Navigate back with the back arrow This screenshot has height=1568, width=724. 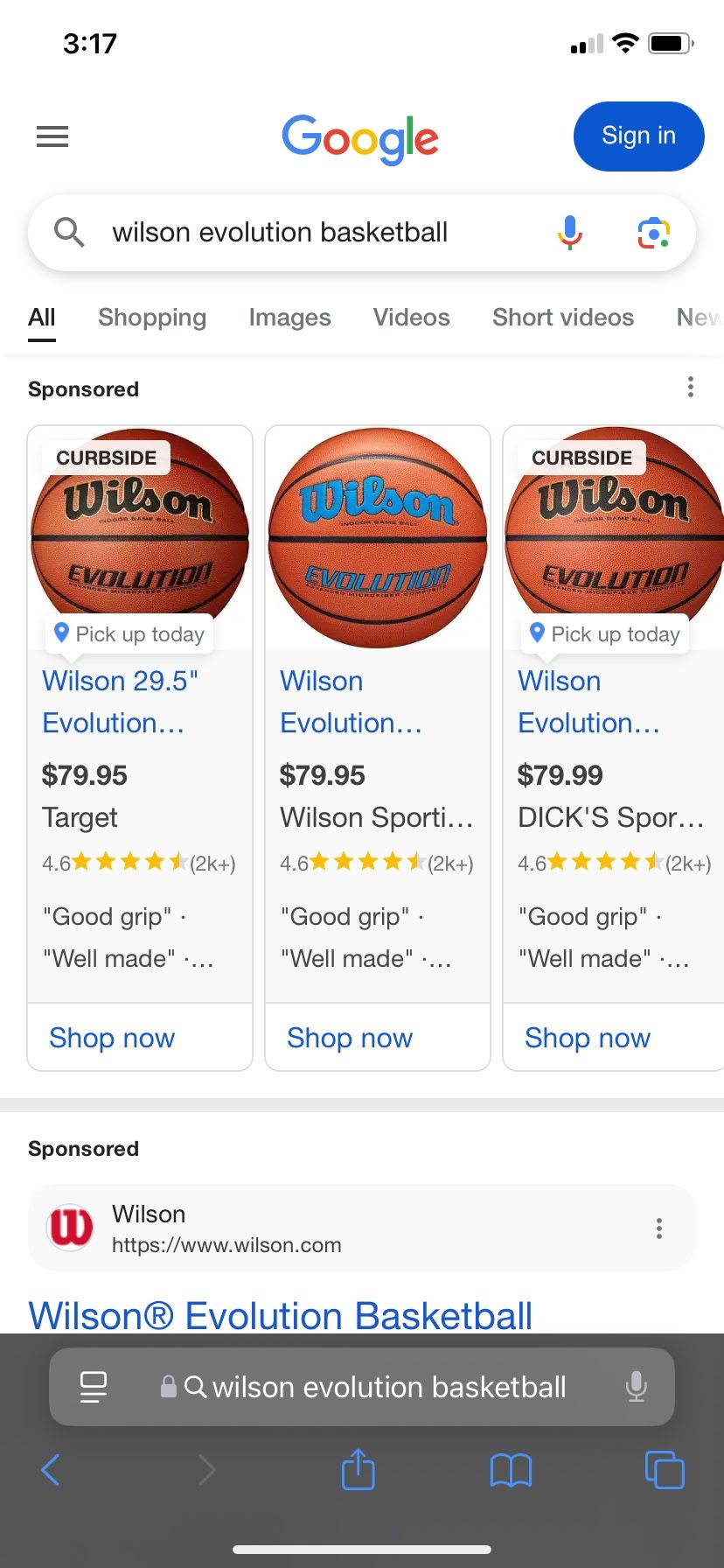point(50,1470)
